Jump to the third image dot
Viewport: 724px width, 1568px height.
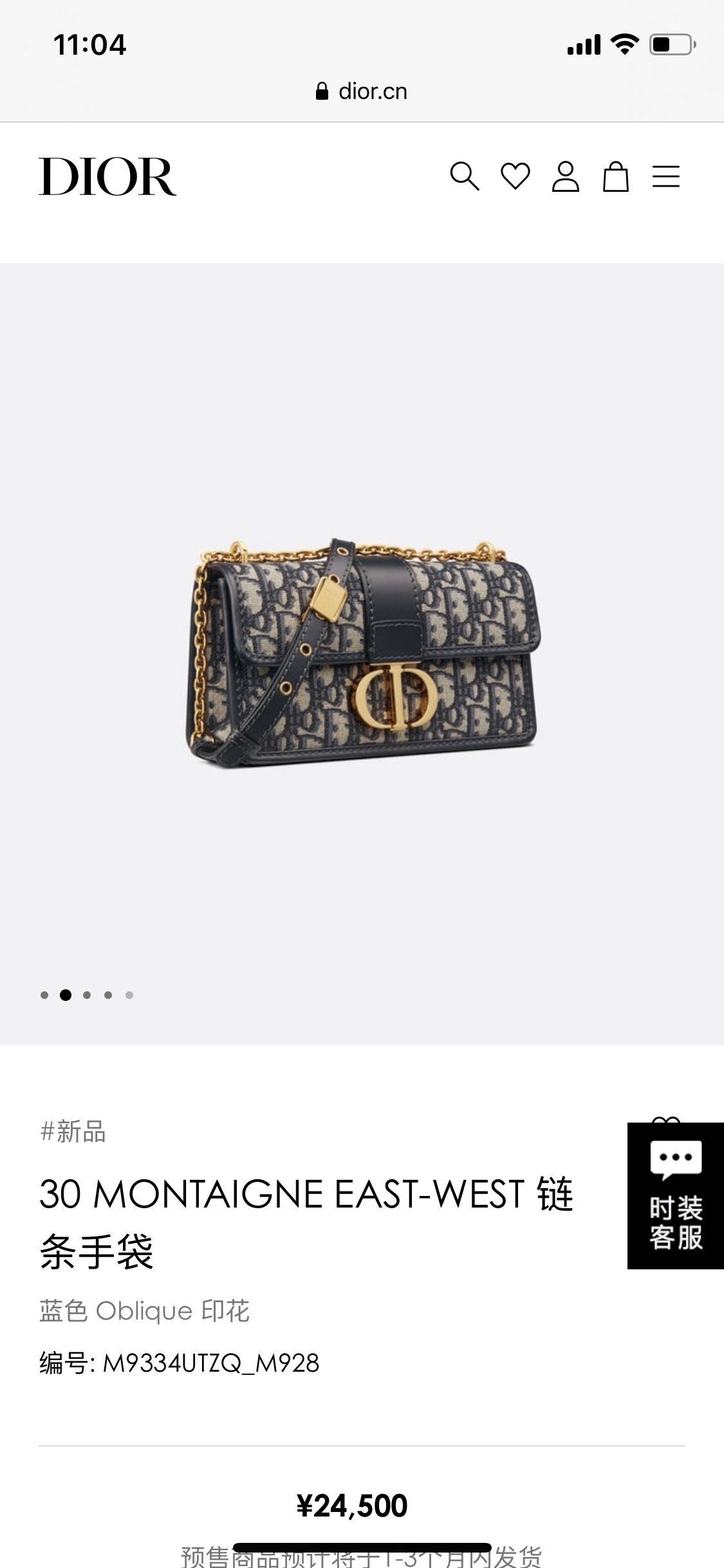click(x=87, y=995)
